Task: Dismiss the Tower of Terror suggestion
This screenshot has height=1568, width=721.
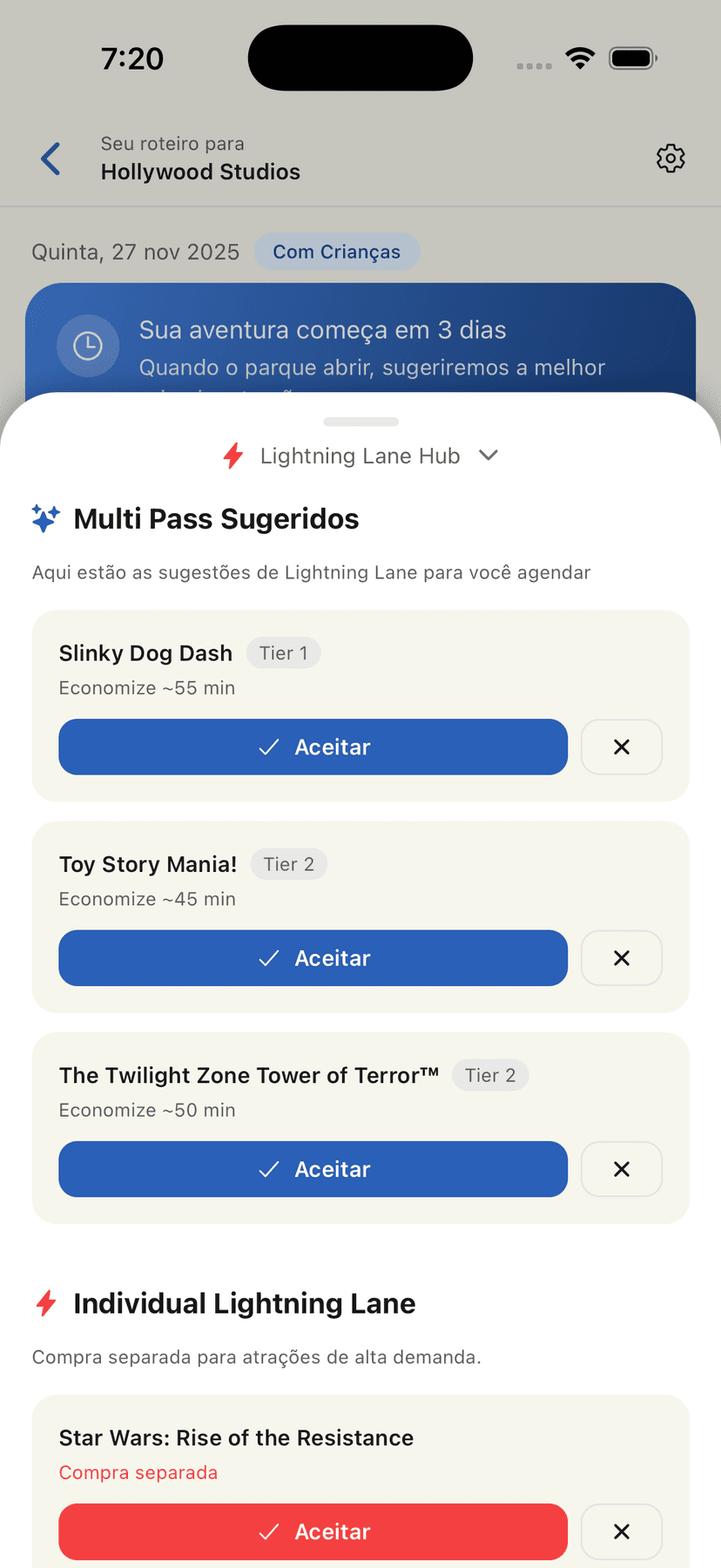Action: pos(621,1169)
